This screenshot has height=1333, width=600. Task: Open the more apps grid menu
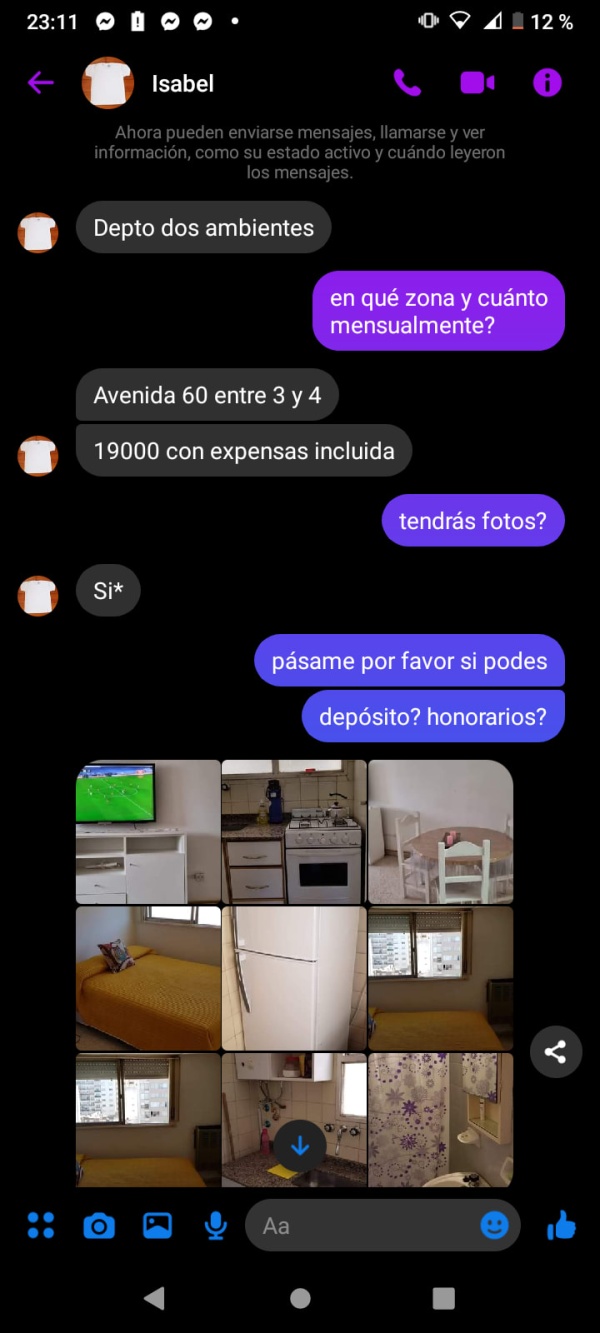[41, 1225]
